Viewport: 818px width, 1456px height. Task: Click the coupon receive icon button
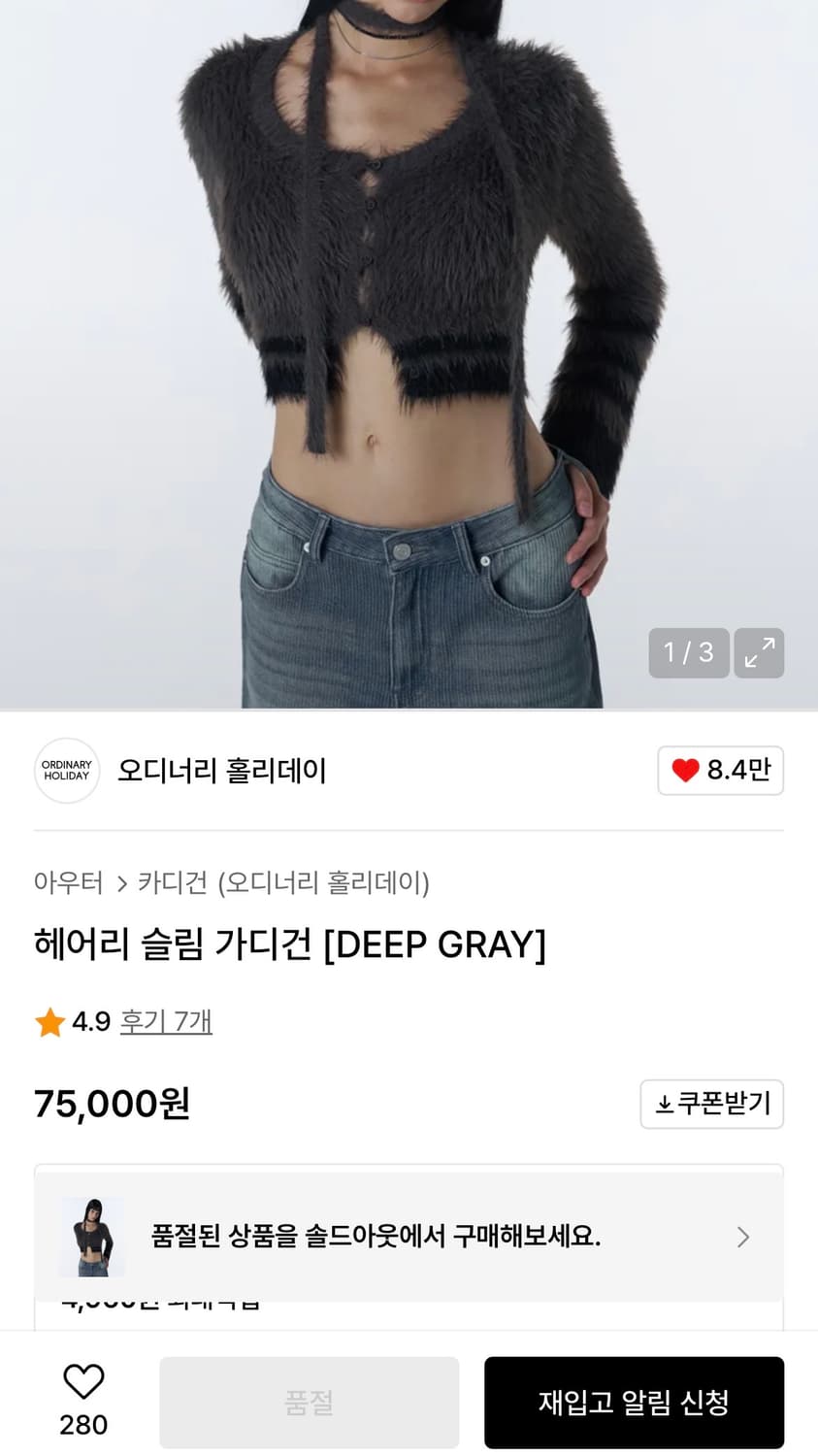(711, 1104)
